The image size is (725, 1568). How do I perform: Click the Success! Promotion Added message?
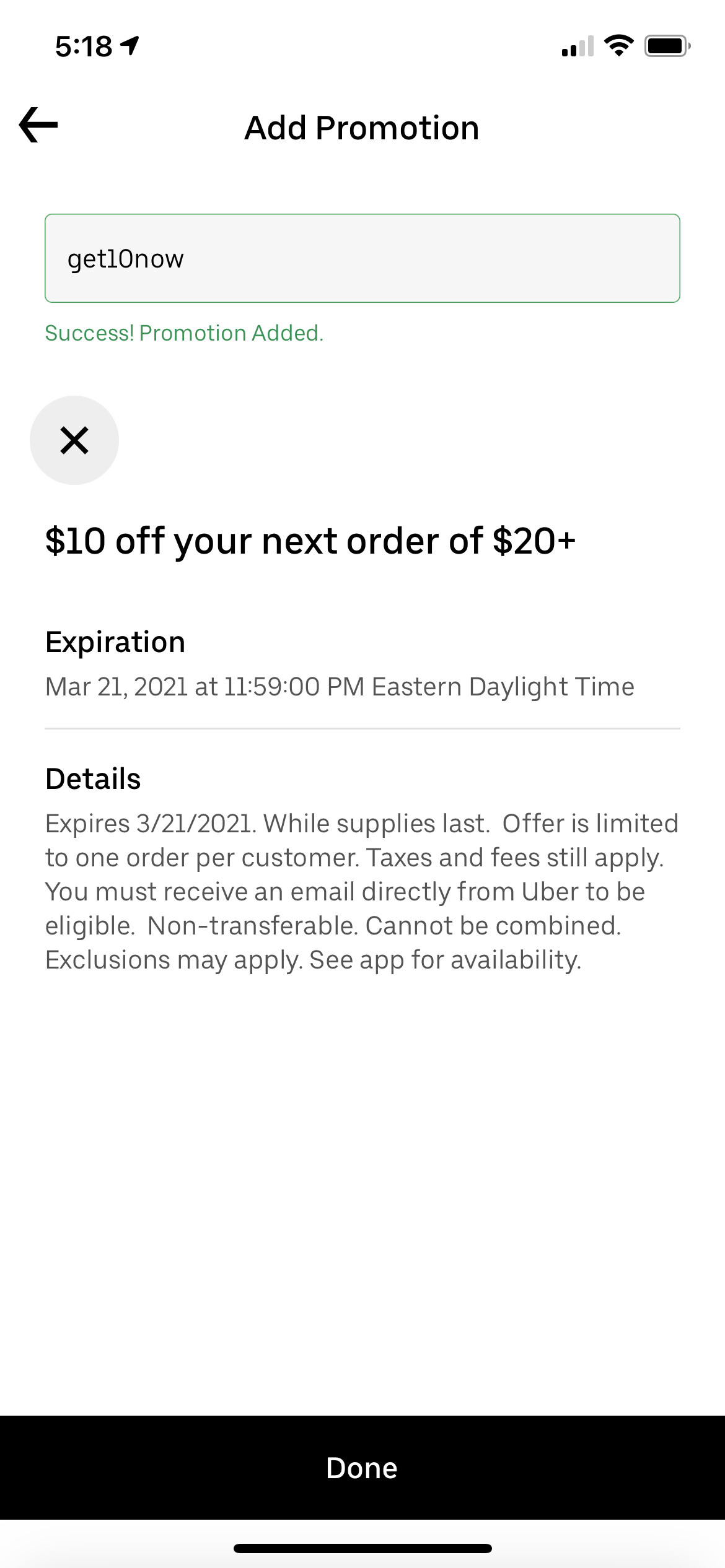coord(185,333)
